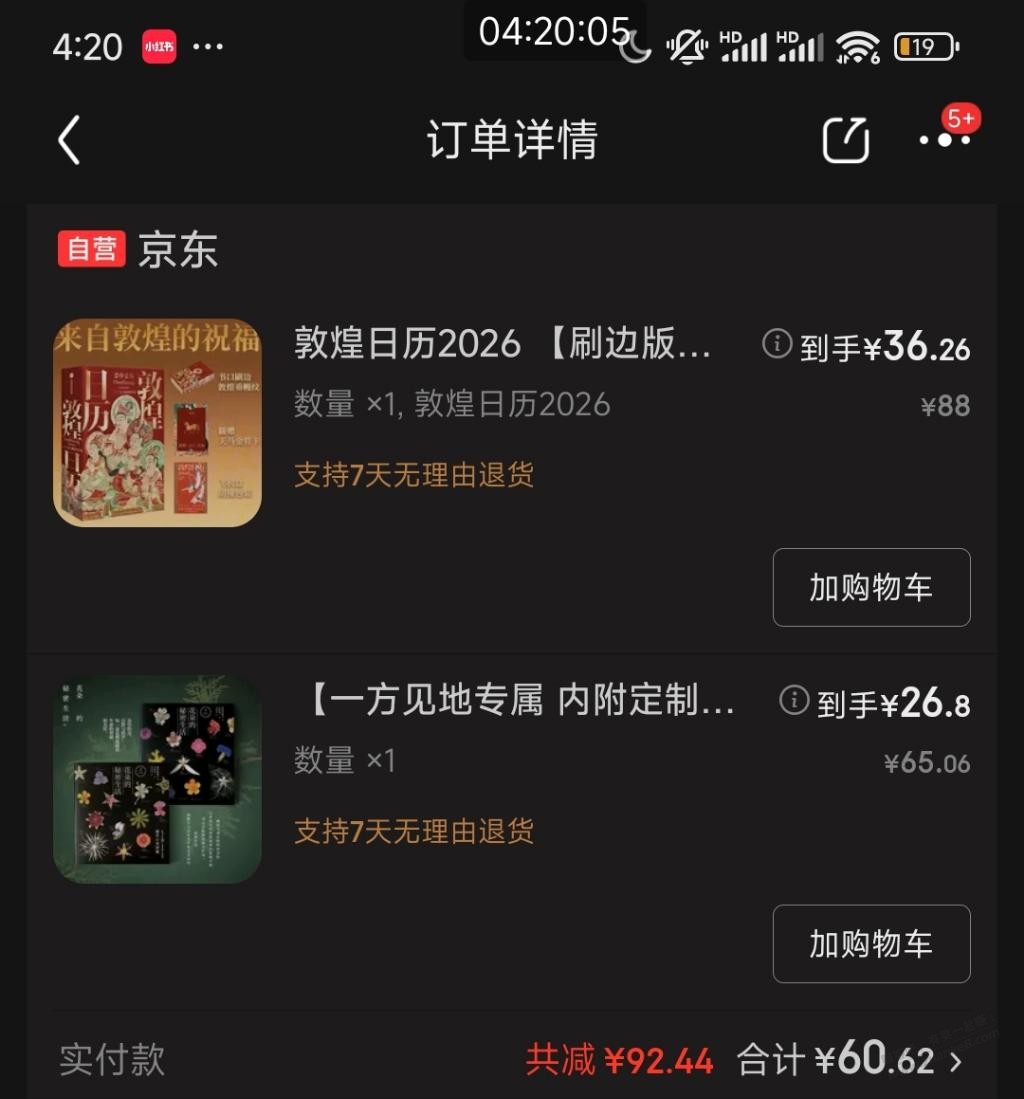Add 一方见地专属 item to the cart
1024x1099 pixels.
(x=871, y=944)
